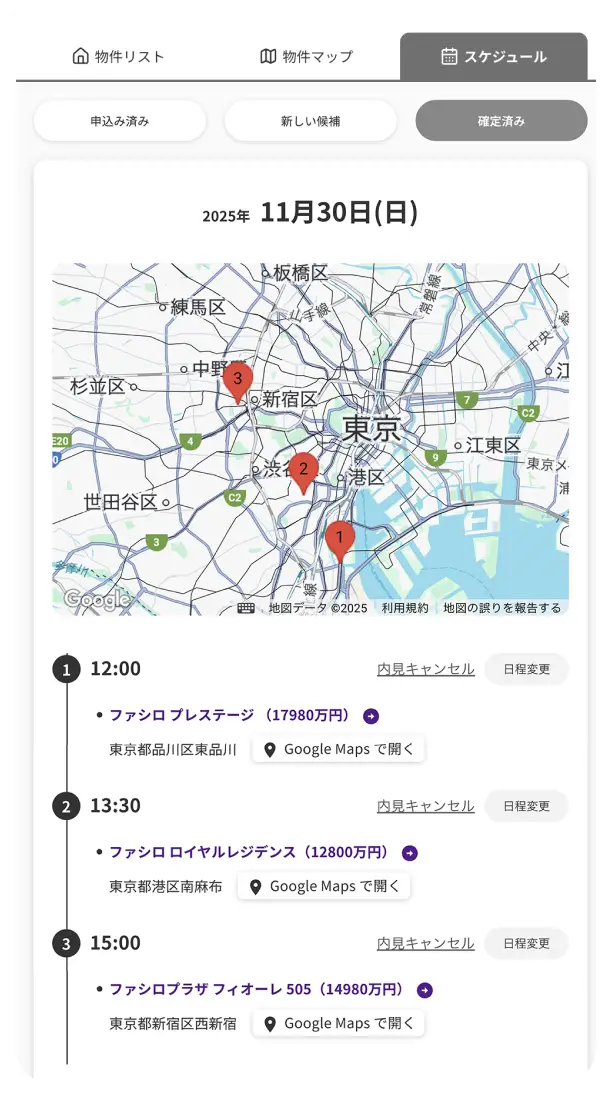
Task: Tap map pin number 2
Action: point(303,470)
